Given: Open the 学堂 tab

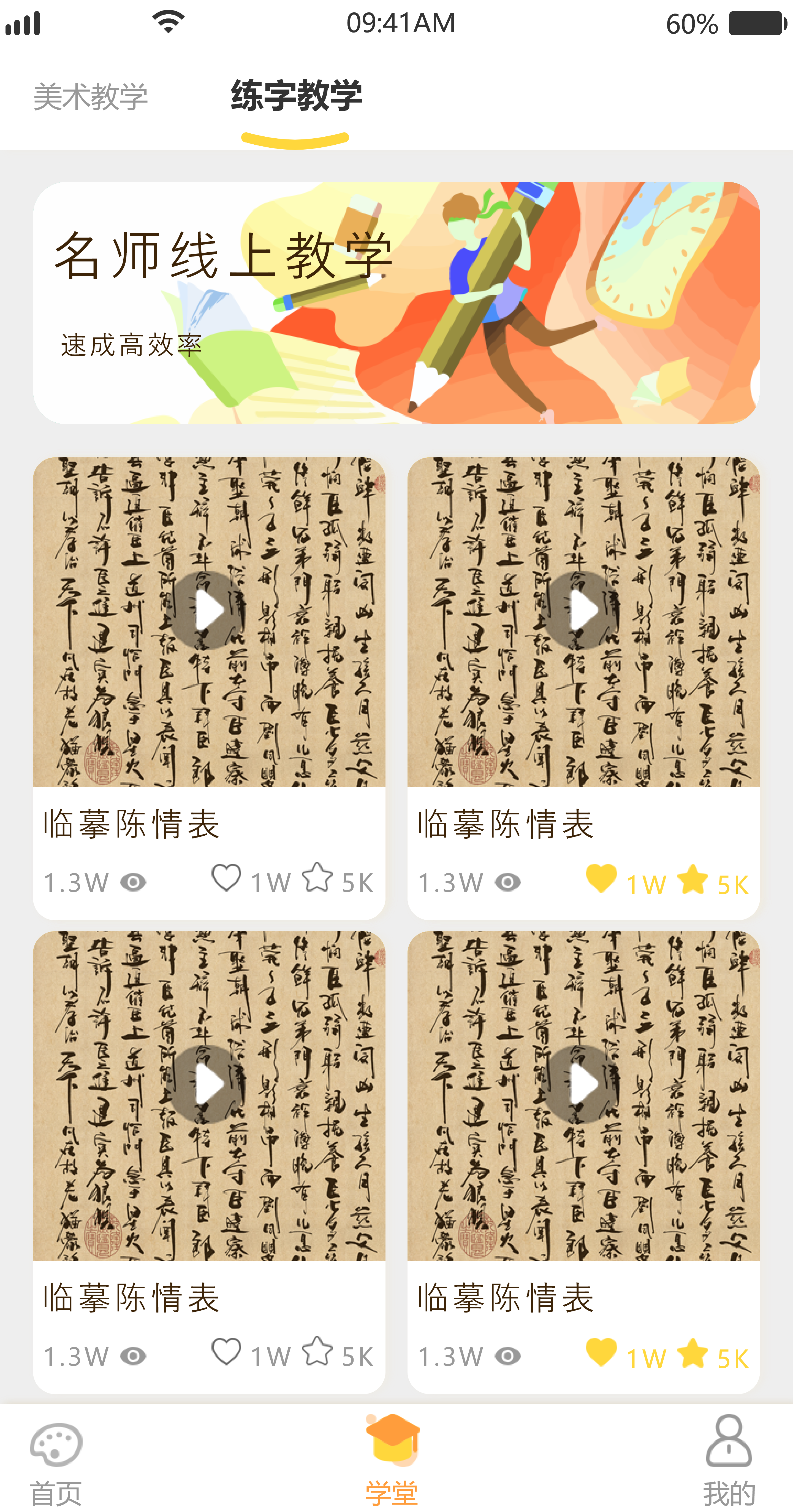Looking at the screenshot, I should tap(392, 1461).
